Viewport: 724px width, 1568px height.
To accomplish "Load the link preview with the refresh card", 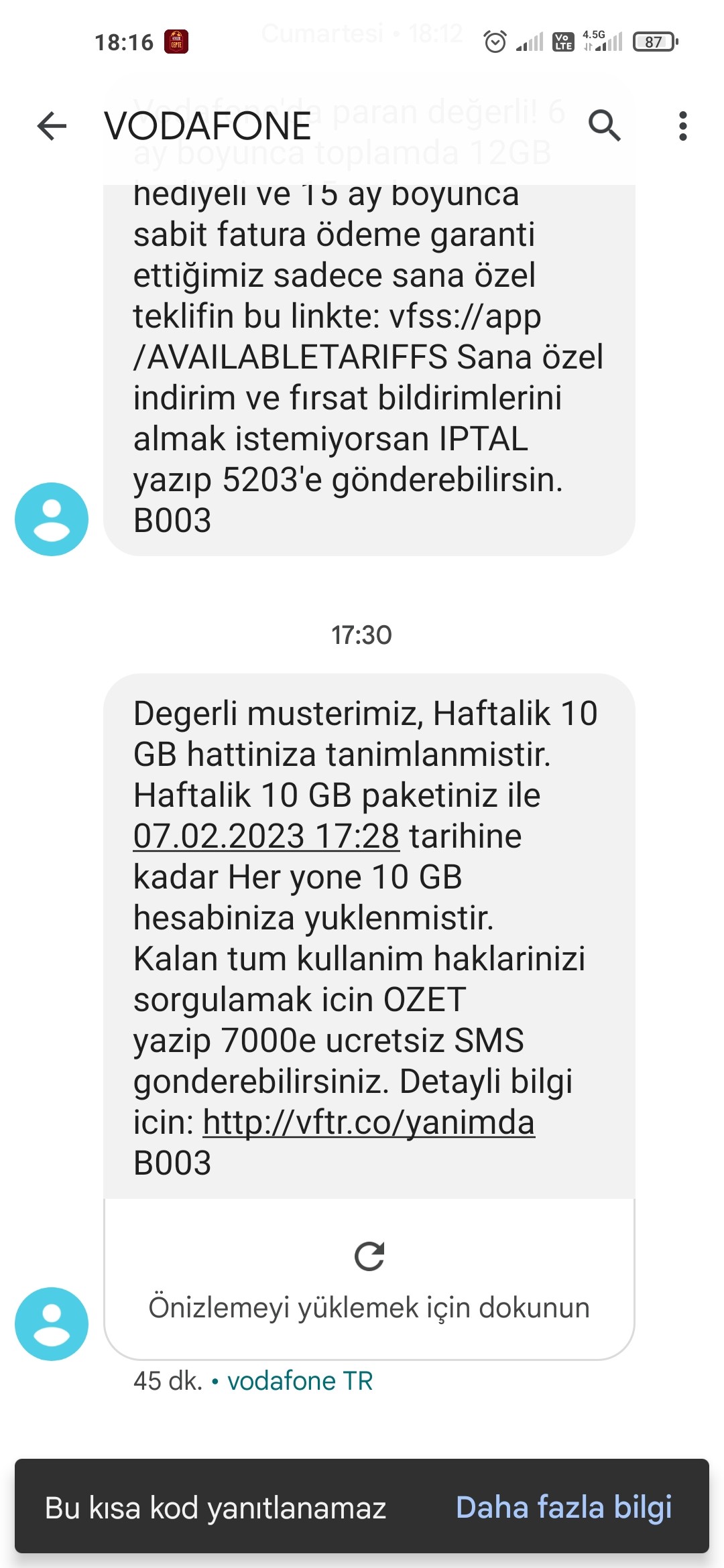I will coord(369,1279).
